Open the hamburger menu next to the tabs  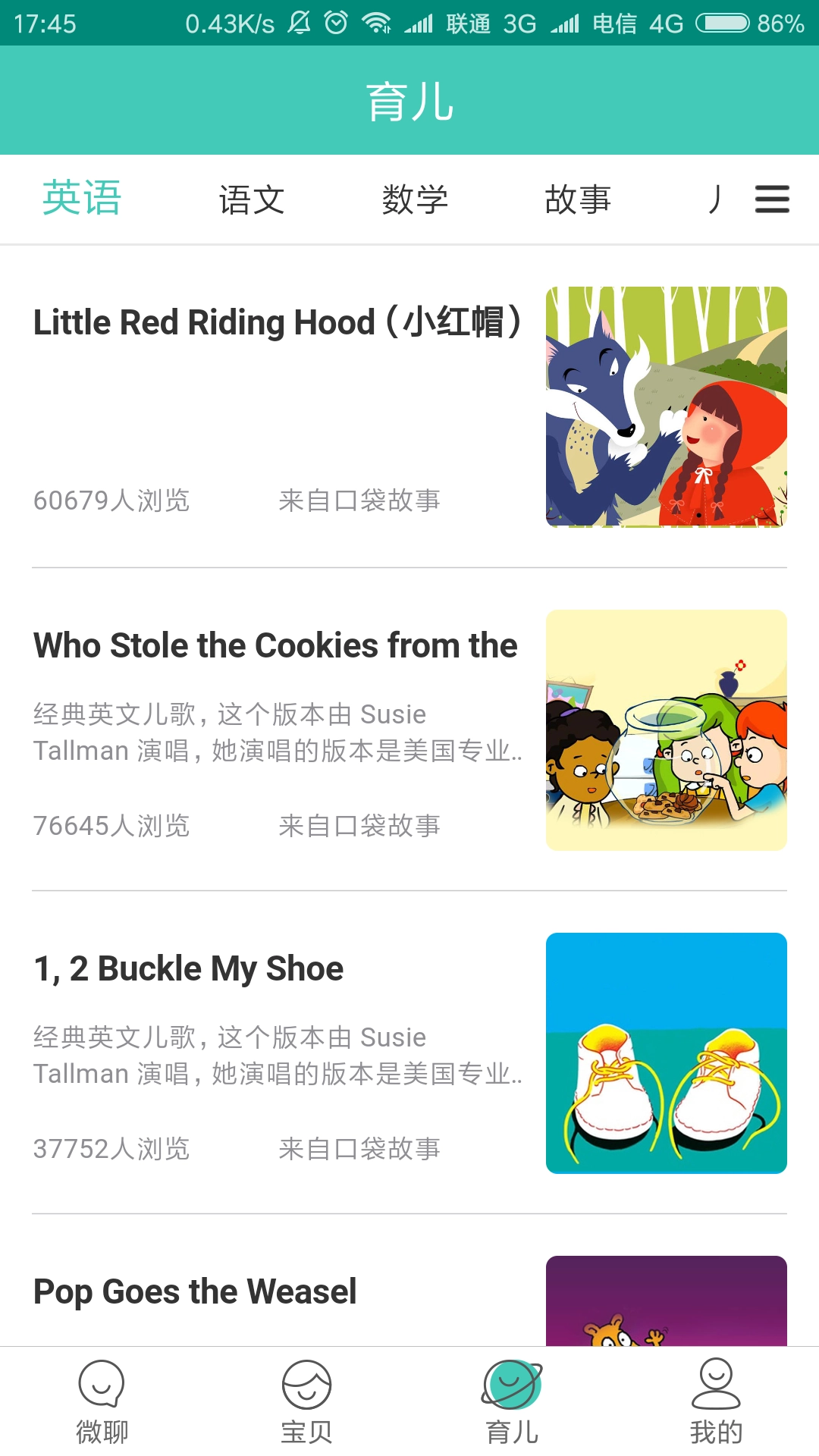pos(772,199)
